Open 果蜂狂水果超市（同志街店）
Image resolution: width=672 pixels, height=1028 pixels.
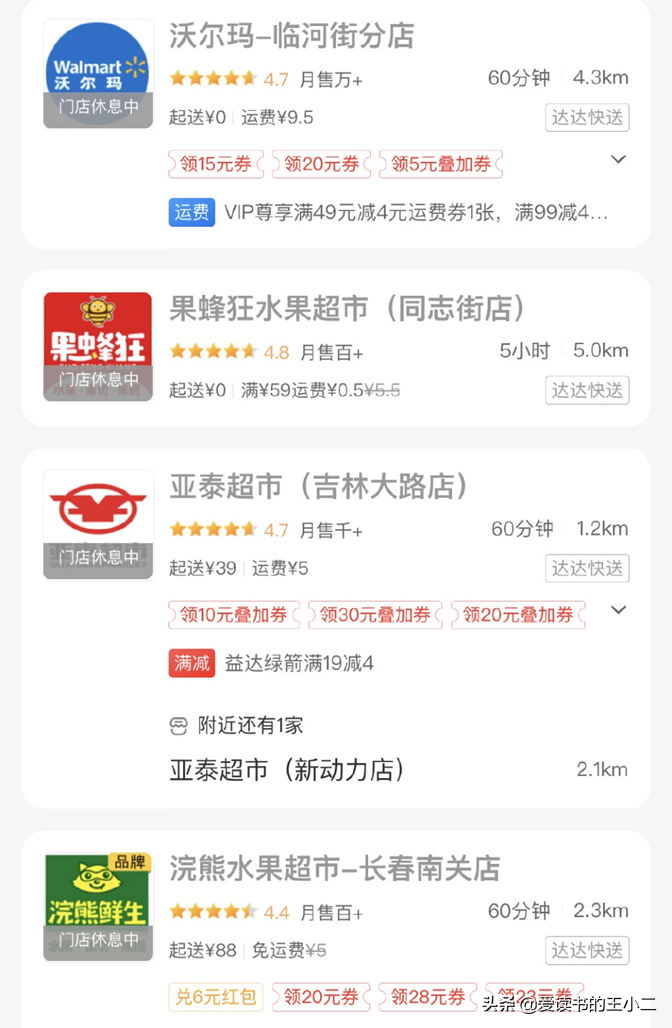(x=347, y=309)
